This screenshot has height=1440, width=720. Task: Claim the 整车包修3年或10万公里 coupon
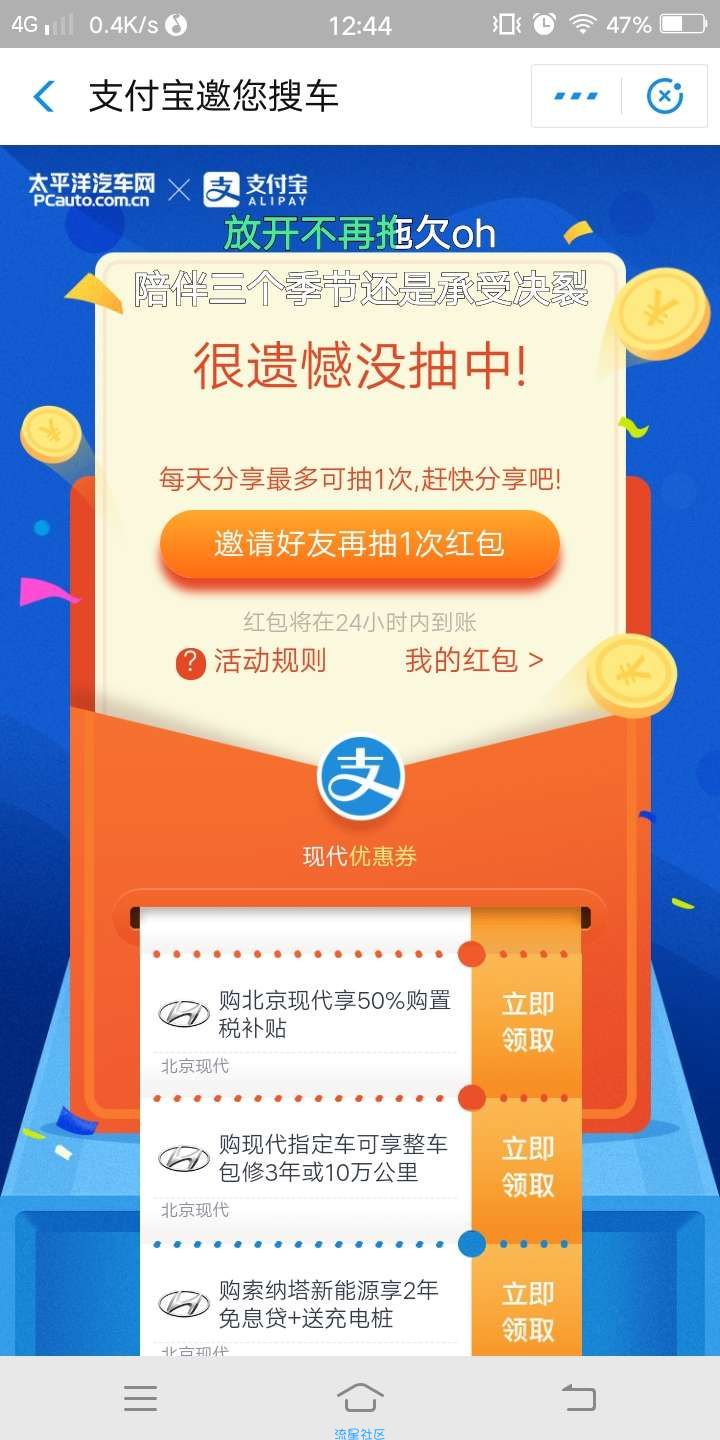527,1166
